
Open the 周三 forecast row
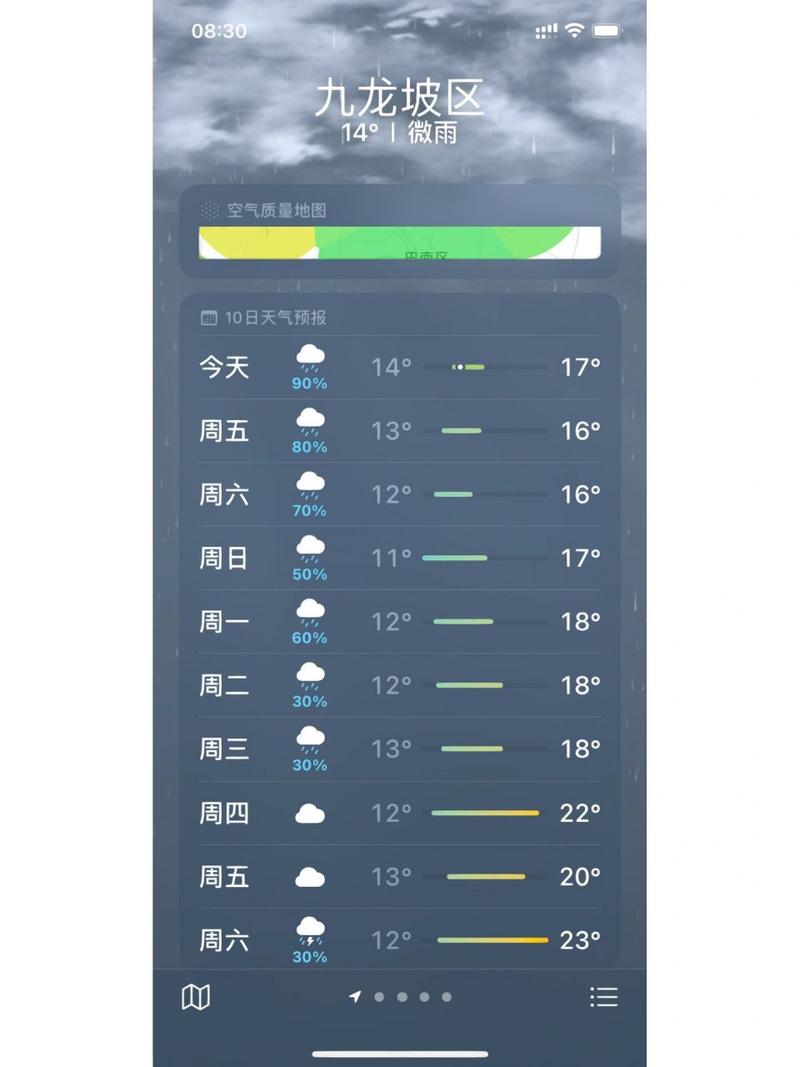pos(400,749)
